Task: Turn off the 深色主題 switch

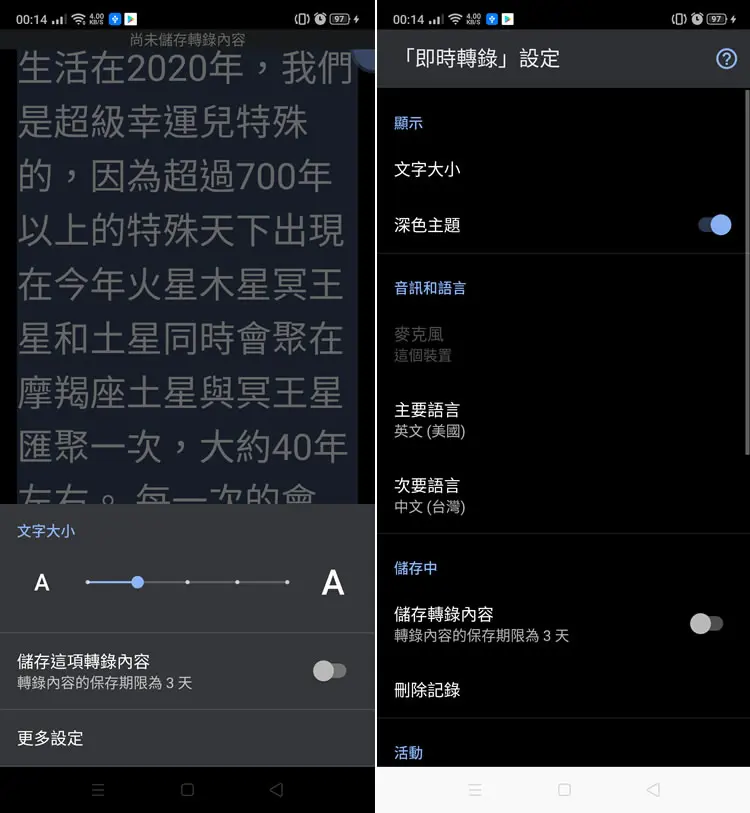Action: (x=714, y=225)
